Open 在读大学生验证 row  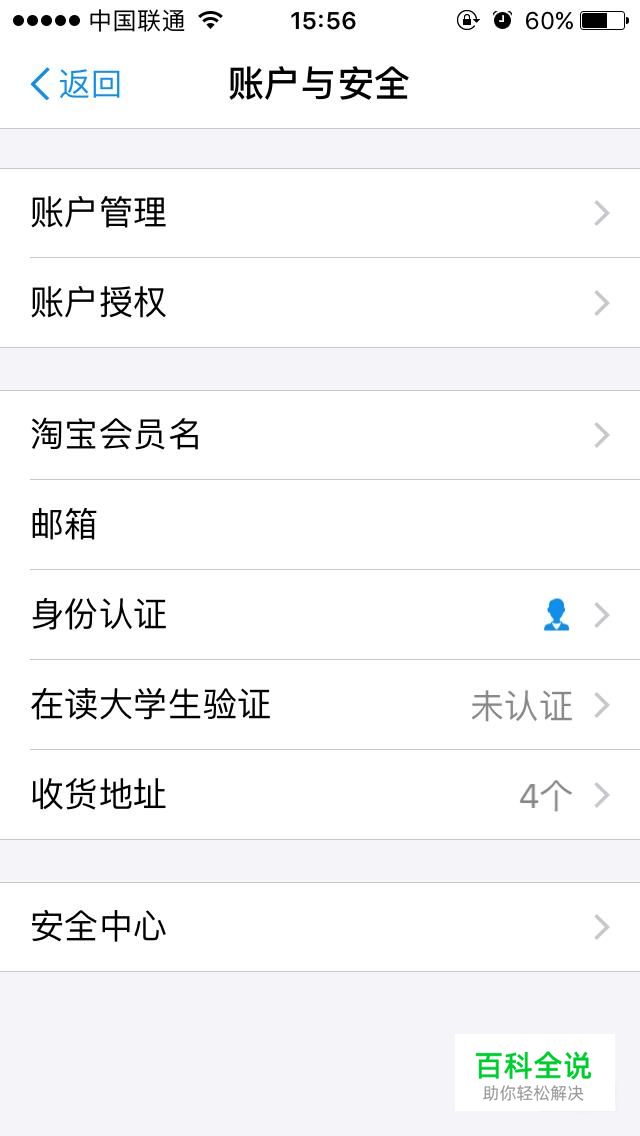(320, 705)
